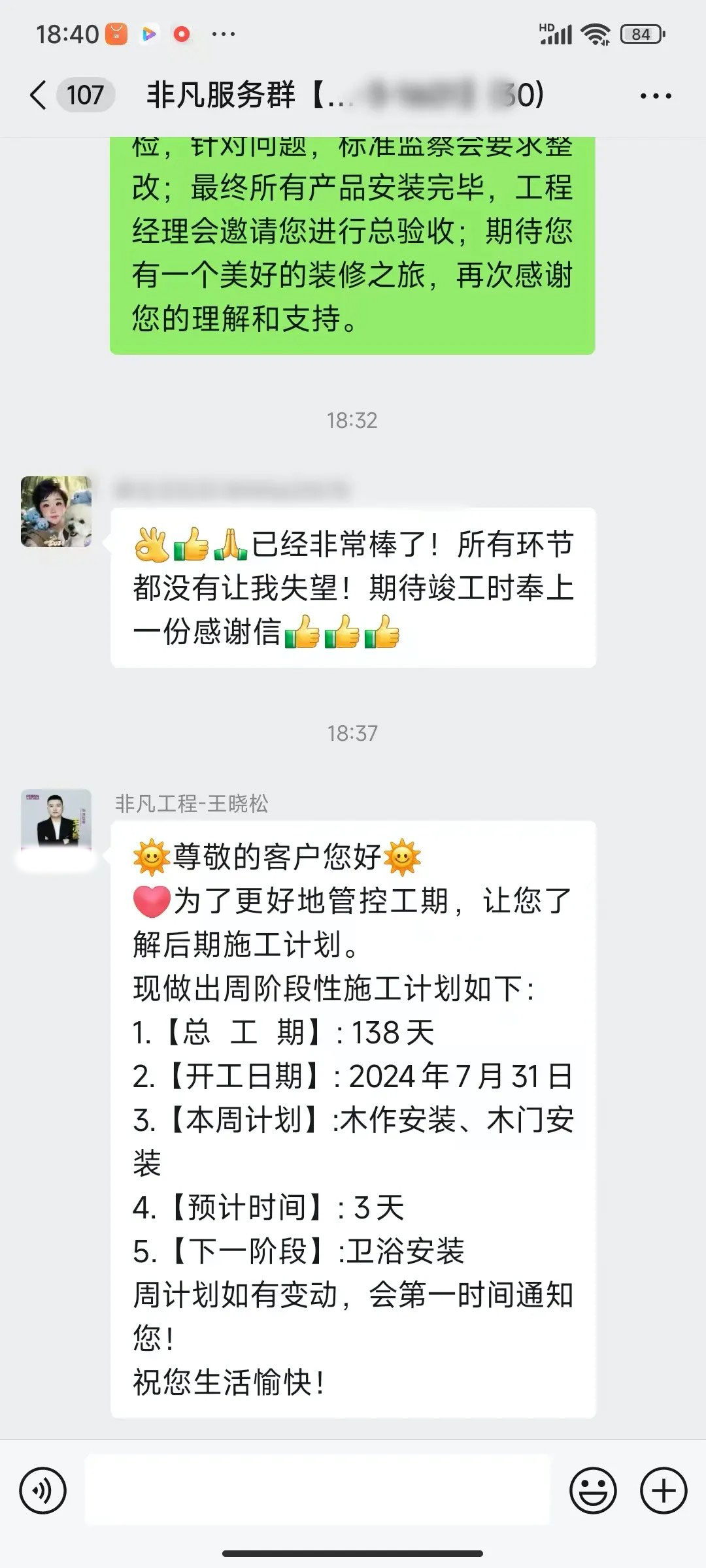Open the plus attachments menu
The image size is (706, 1568).
(x=664, y=1491)
